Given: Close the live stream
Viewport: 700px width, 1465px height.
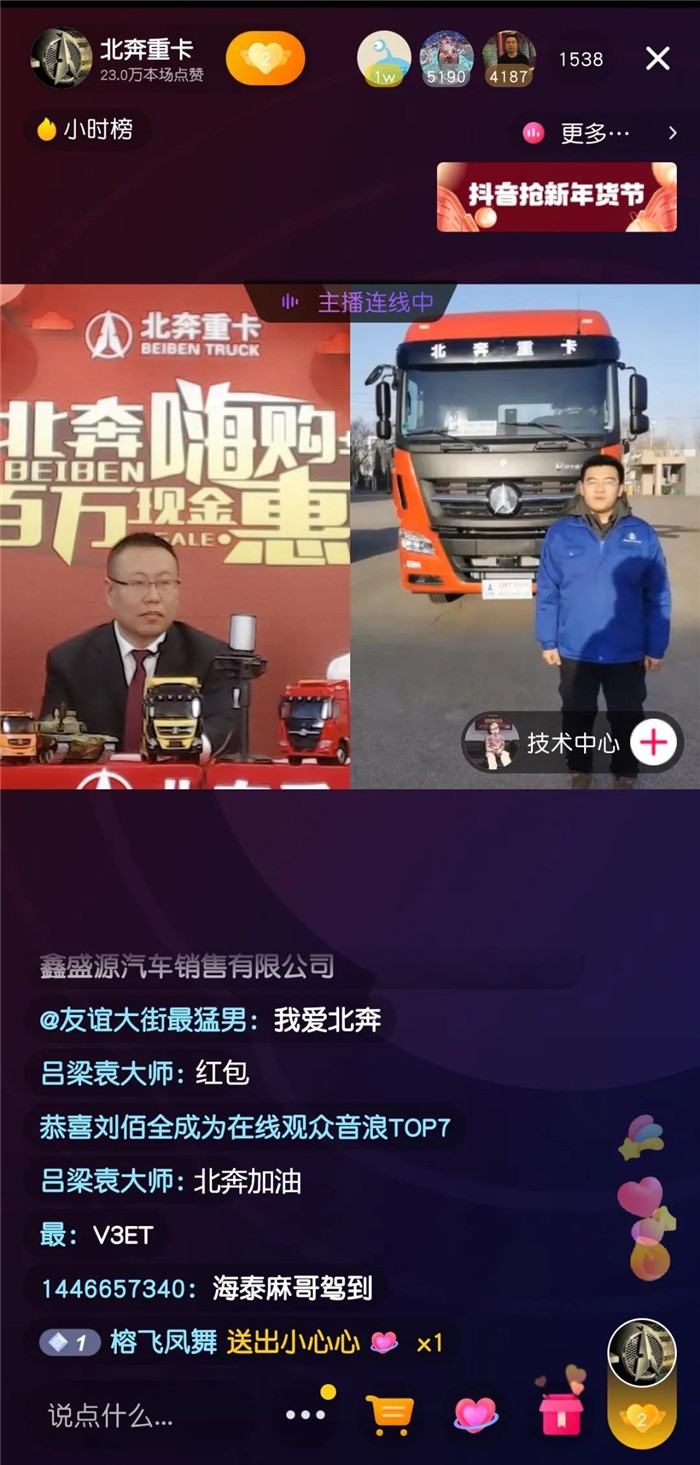Looking at the screenshot, I should pyautogui.click(x=657, y=59).
